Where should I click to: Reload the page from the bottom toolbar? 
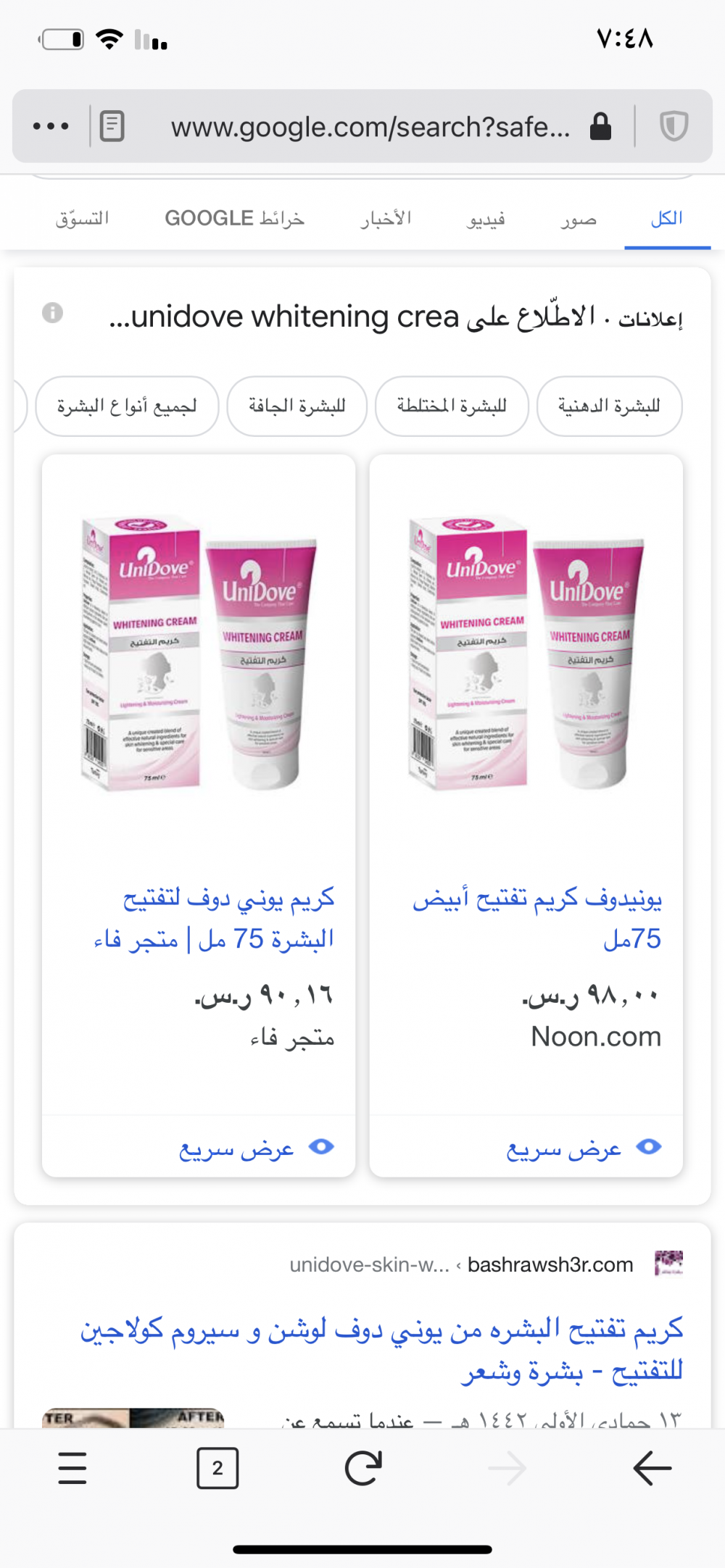(362, 1468)
